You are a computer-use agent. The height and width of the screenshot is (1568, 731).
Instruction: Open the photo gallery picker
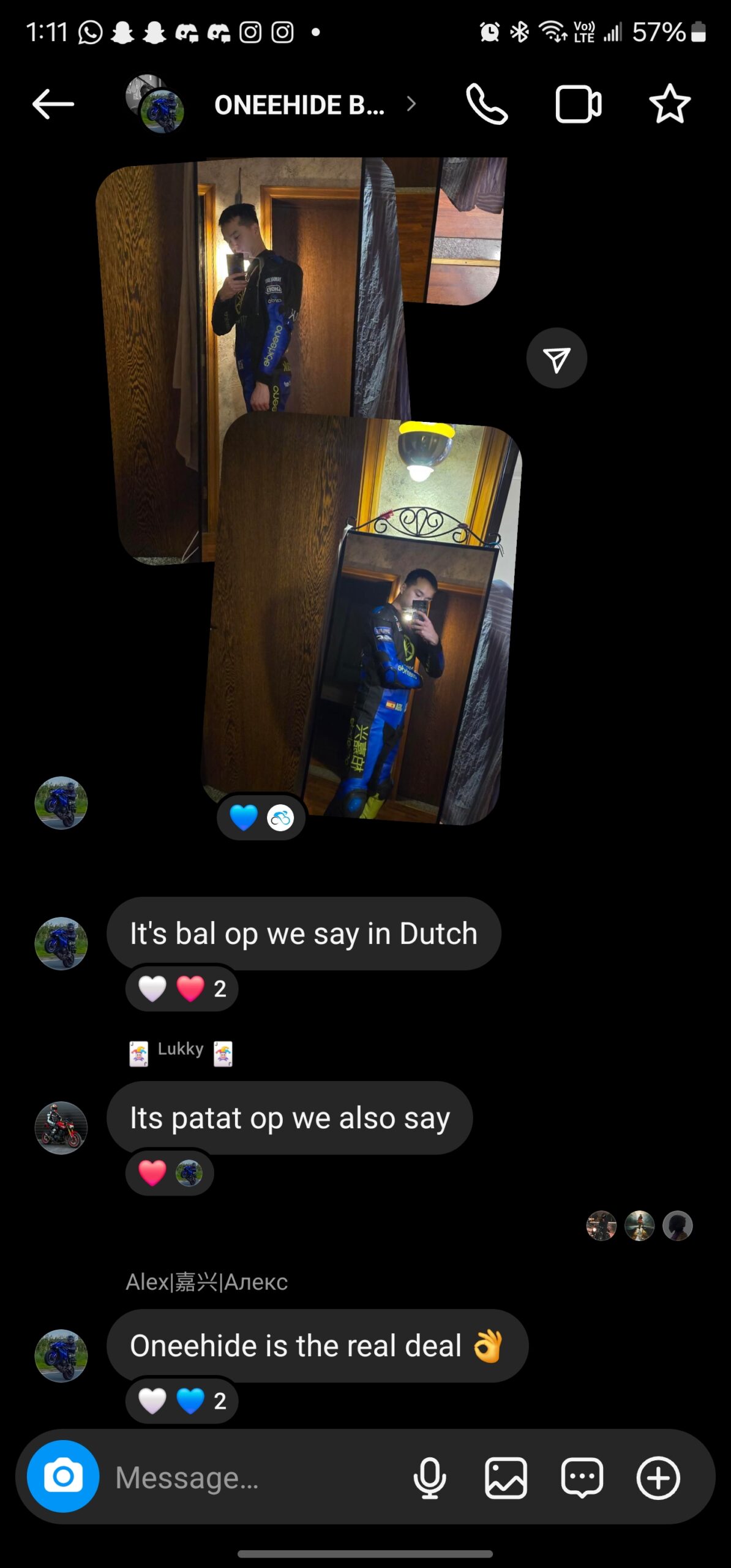click(506, 1478)
